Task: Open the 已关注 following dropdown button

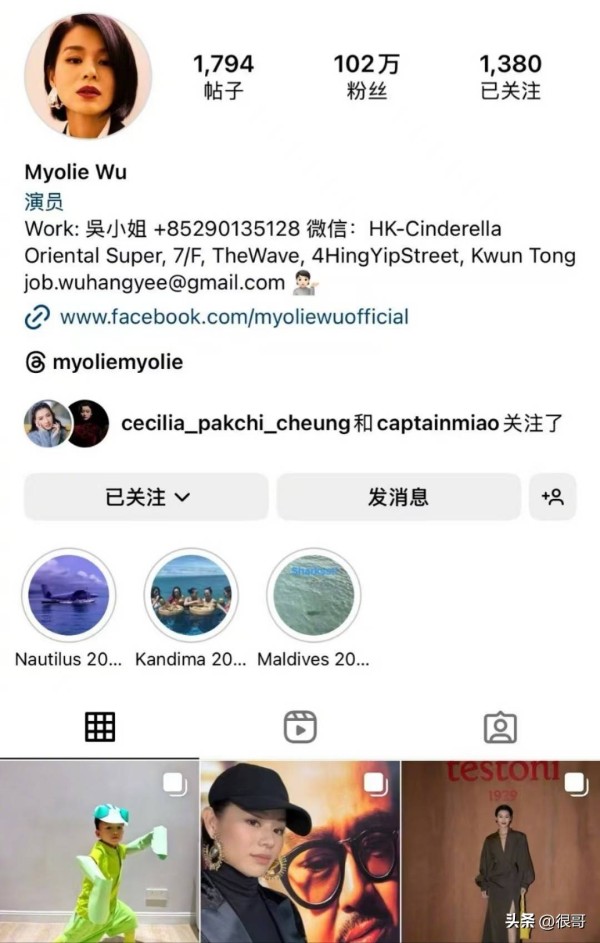Action: click(x=146, y=497)
